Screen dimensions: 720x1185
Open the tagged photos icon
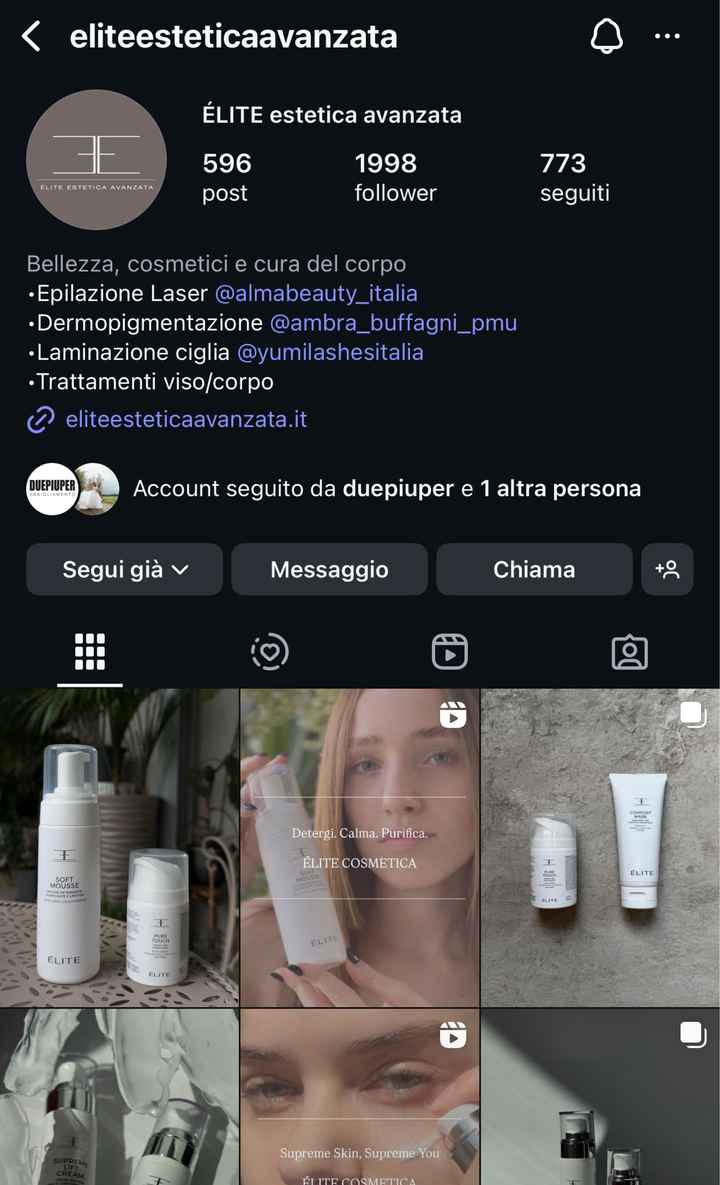click(x=630, y=651)
